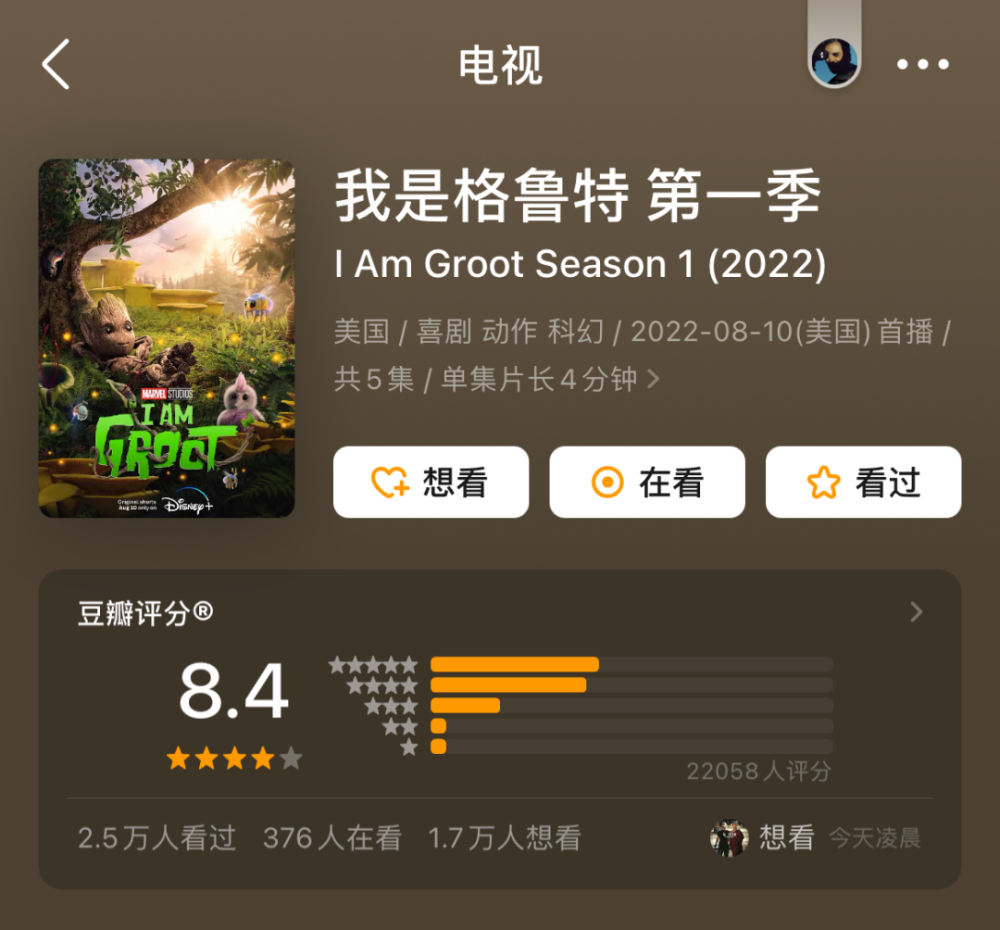Mark the show as 在看

click(x=647, y=482)
